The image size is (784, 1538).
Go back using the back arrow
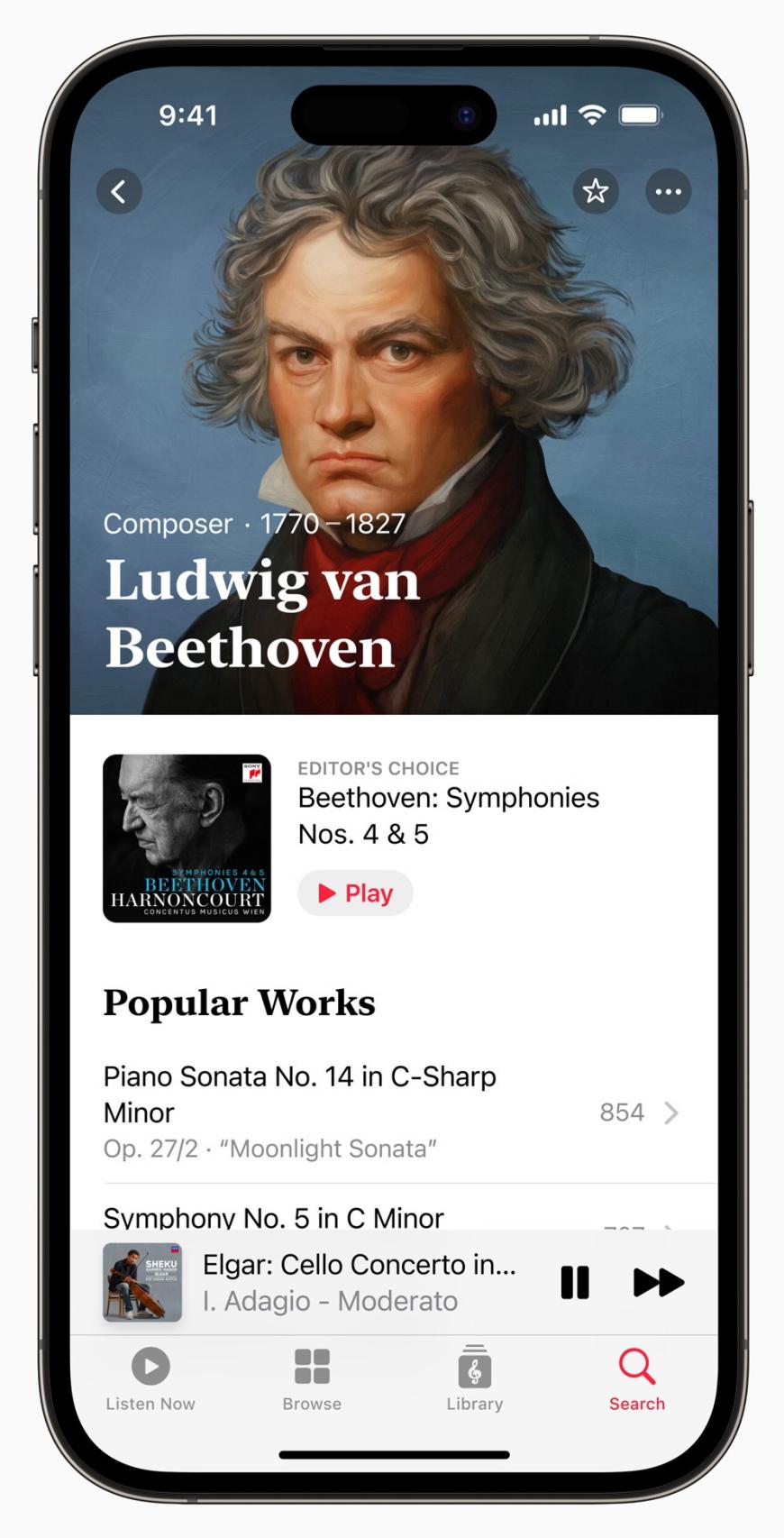pyautogui.click(x=119, y=191)
